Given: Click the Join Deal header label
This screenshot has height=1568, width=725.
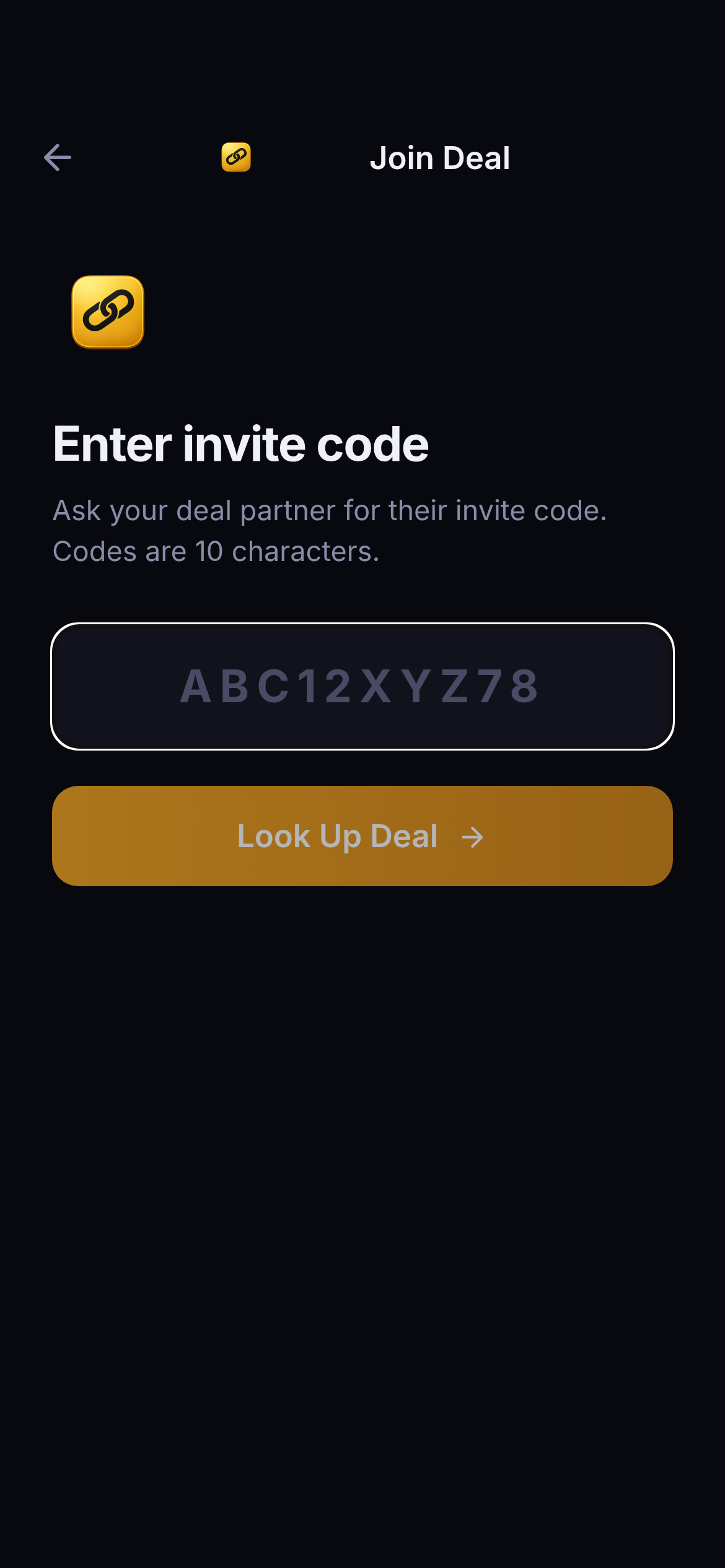Looking at the screenshot, I should point(440,157).
